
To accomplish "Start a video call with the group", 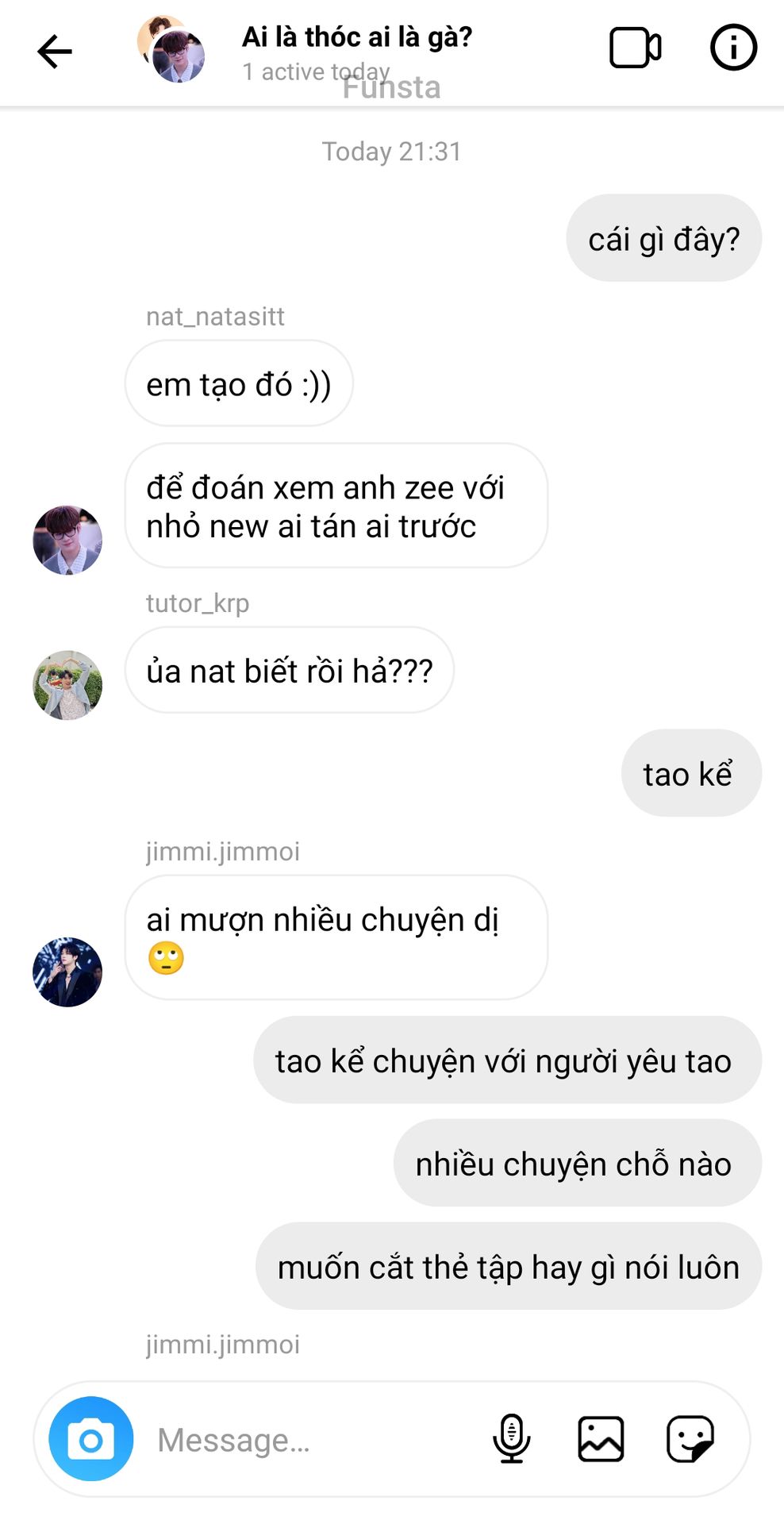I will [x=635, y=48].
